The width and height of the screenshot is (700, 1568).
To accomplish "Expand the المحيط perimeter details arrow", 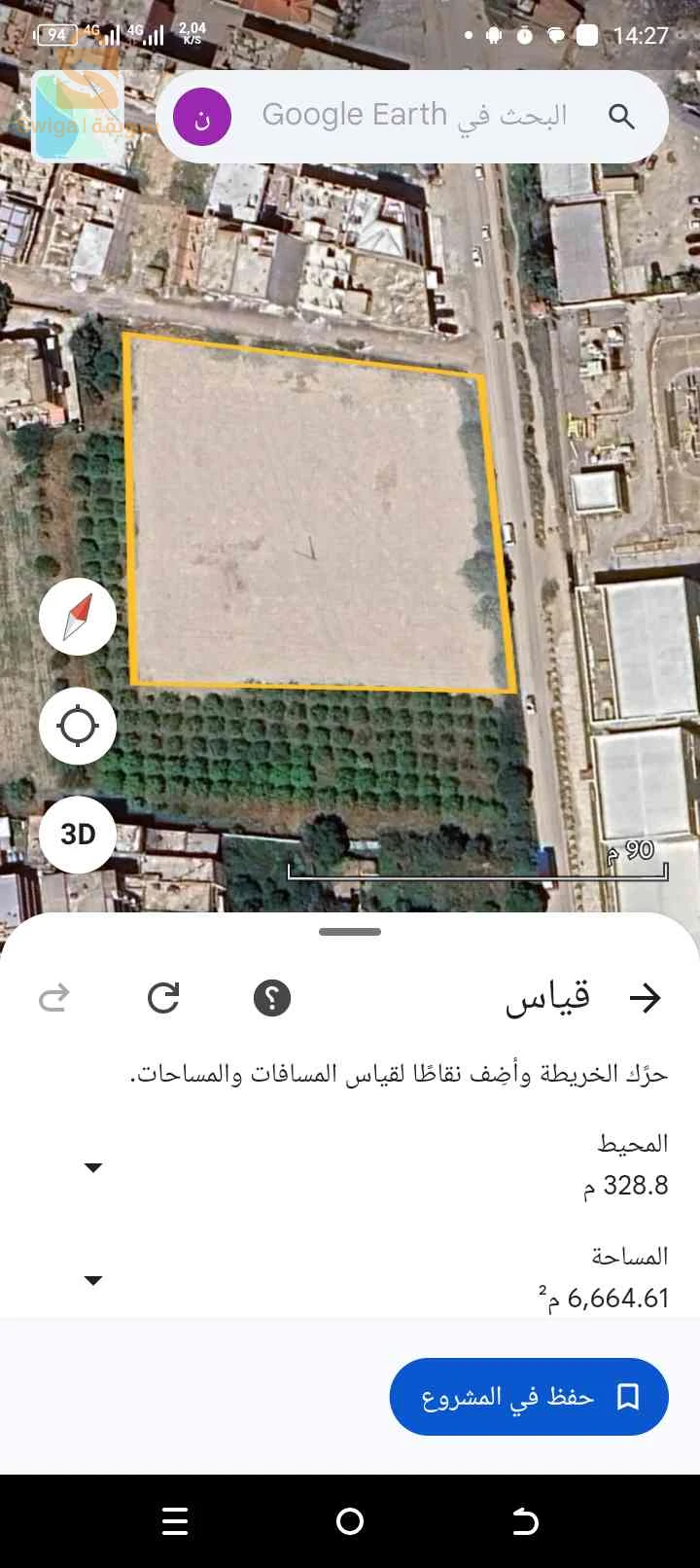I will coord(93,1166).
